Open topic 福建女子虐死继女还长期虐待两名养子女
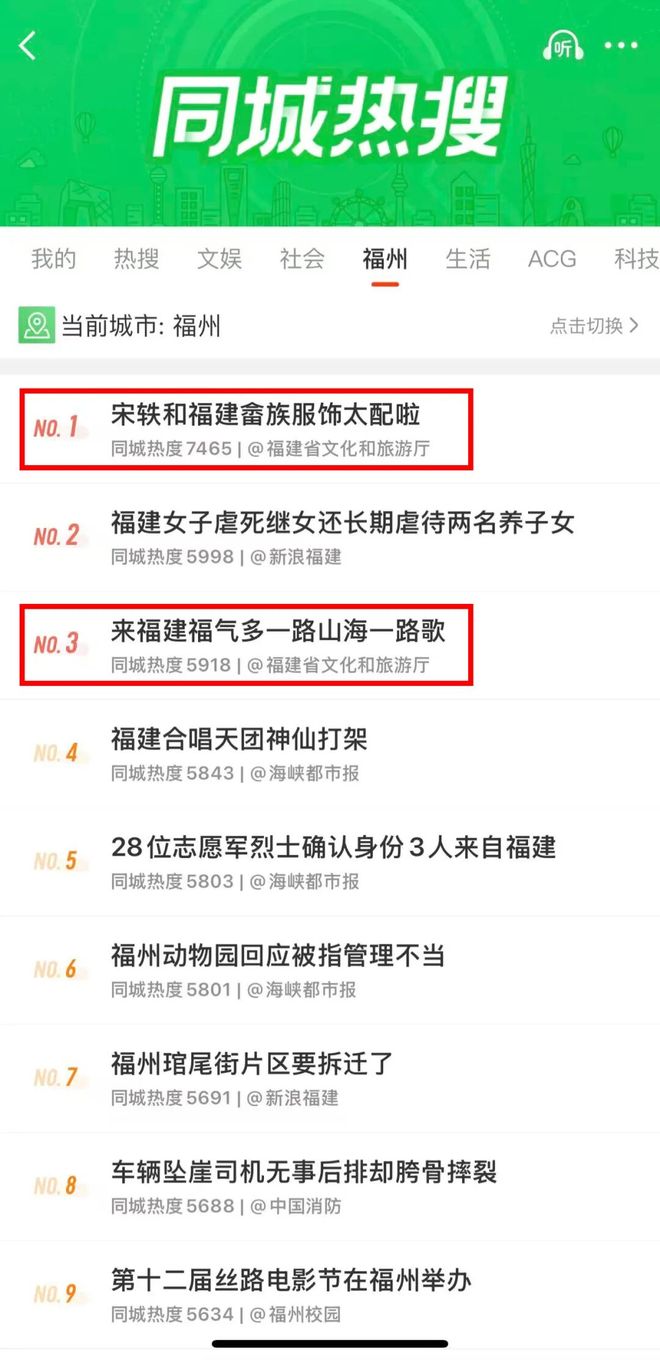Viewport: 660px width, 1360px height. pyautogui.click(x=342, y=522)
